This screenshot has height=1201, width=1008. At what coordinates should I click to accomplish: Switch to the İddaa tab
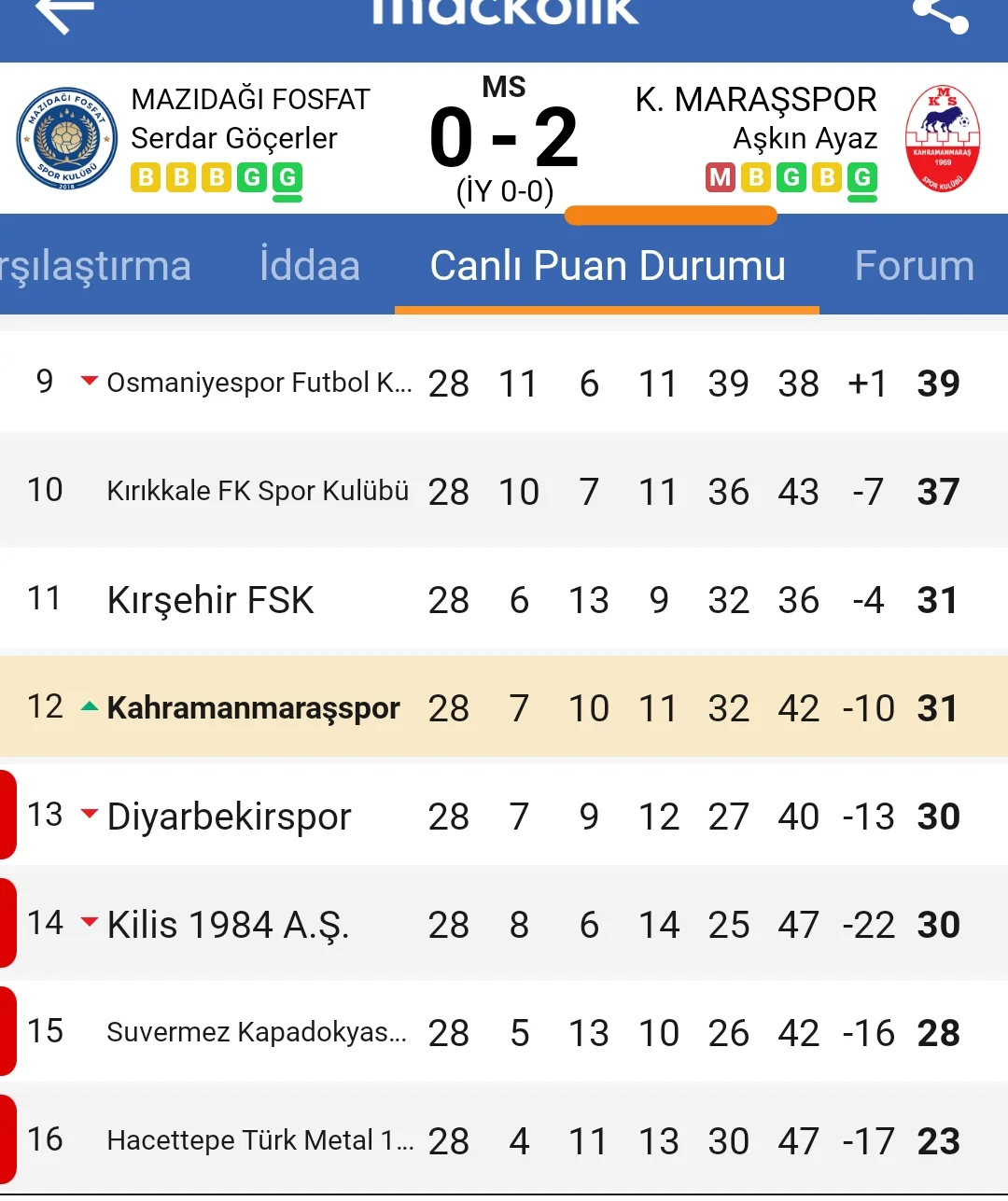point(310,266)
